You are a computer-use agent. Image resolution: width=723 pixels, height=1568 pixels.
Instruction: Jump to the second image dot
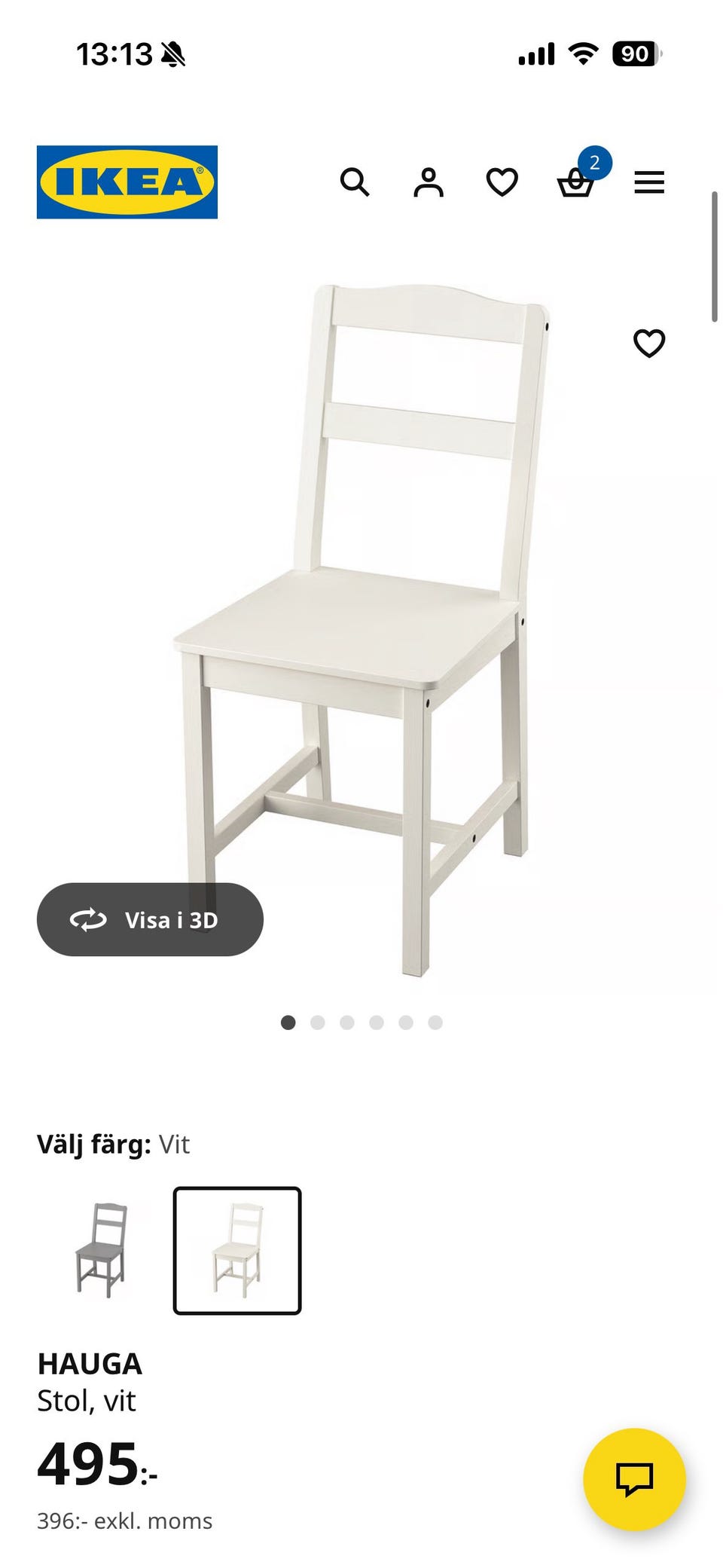[x=317, y=1022]
